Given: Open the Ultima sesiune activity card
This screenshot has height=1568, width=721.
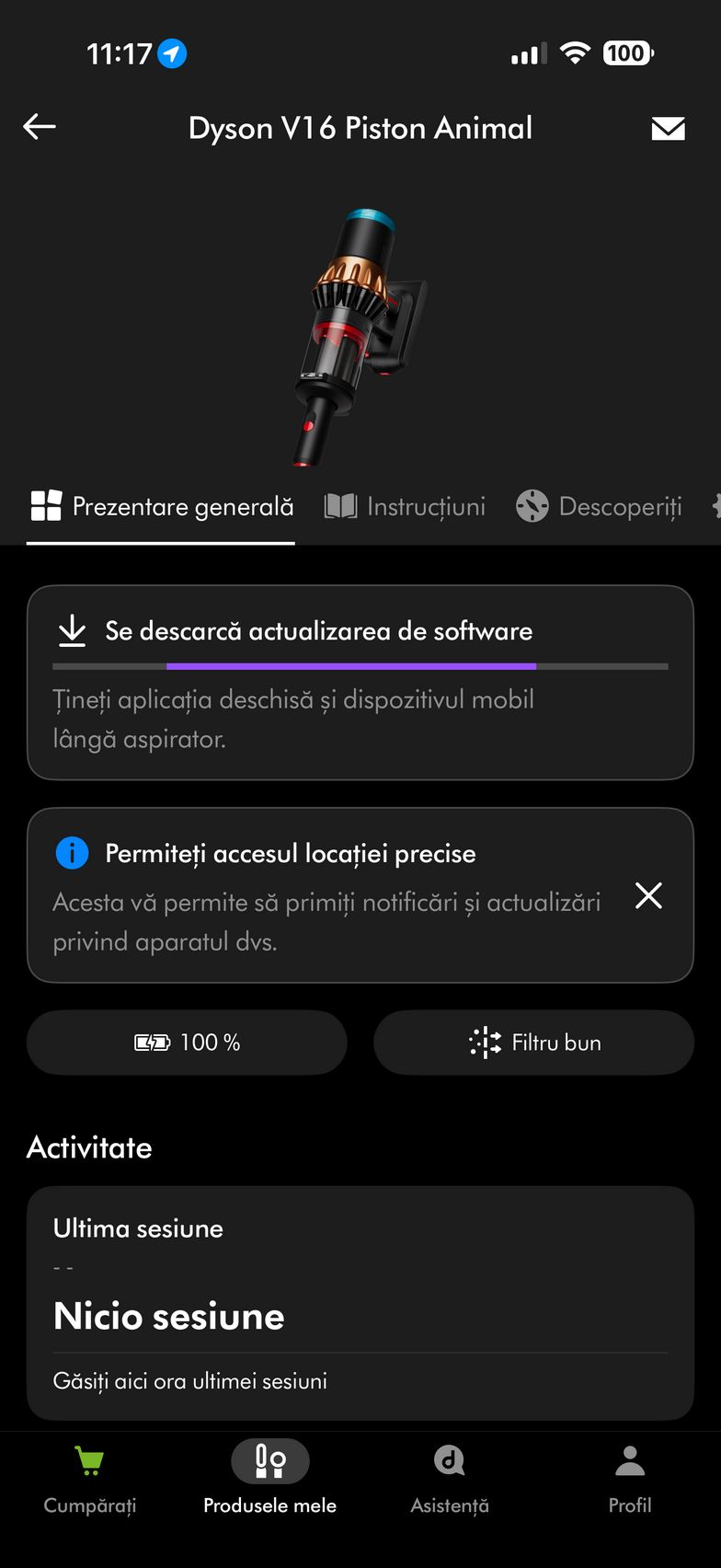Looking at the screenshot, I should (360, 1302).
